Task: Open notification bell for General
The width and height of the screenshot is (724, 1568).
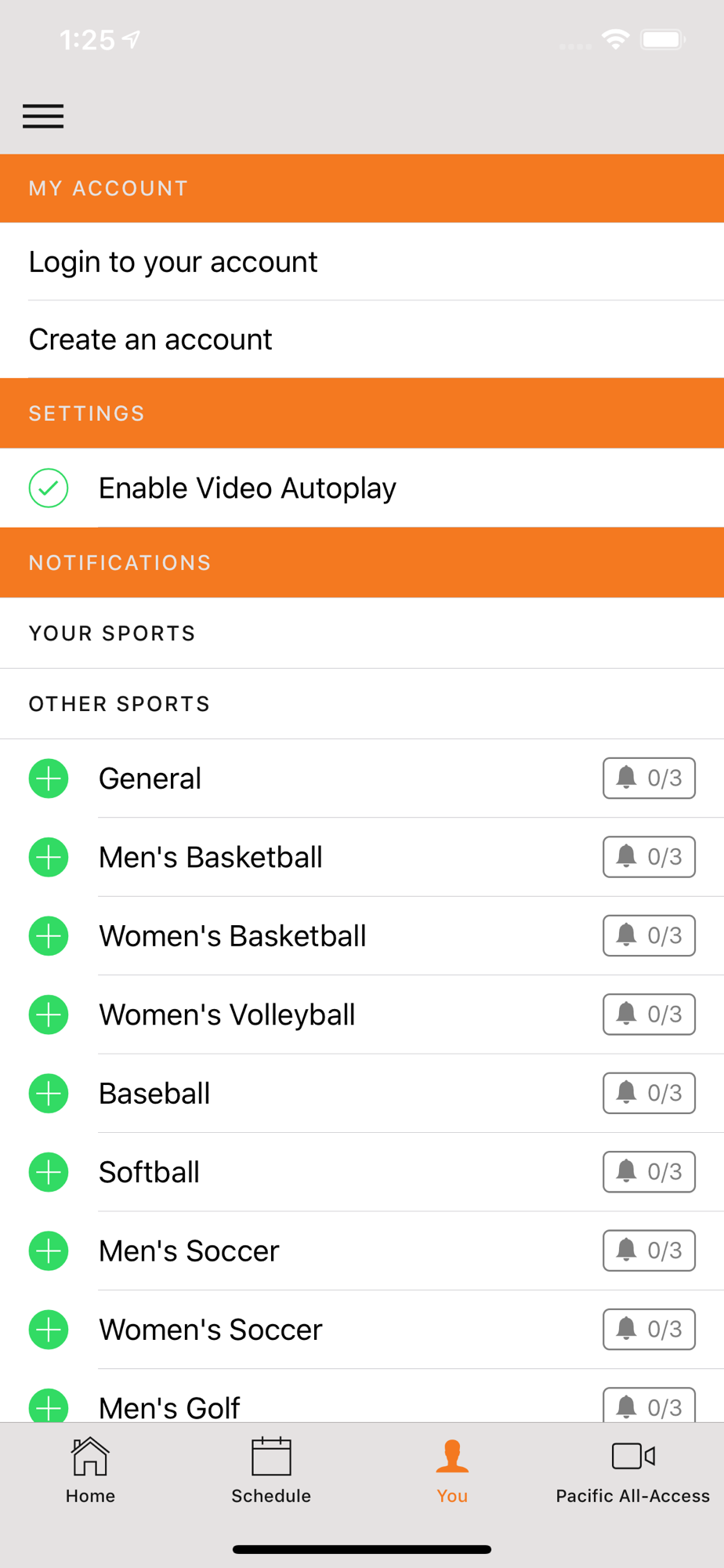Action: tap(649, 779)
